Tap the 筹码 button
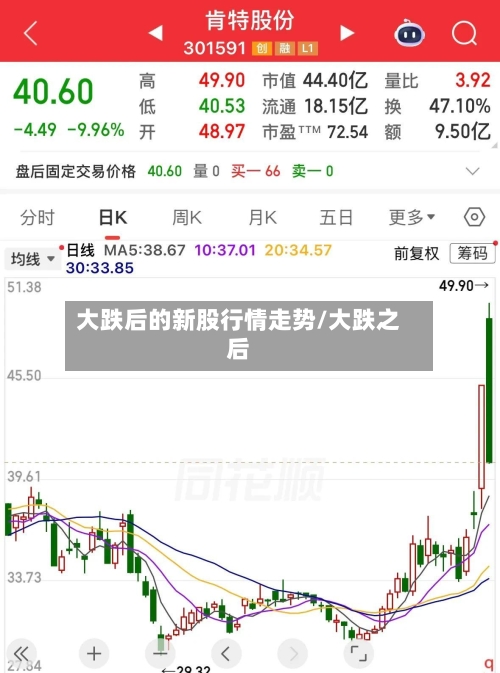 point(472,253)
